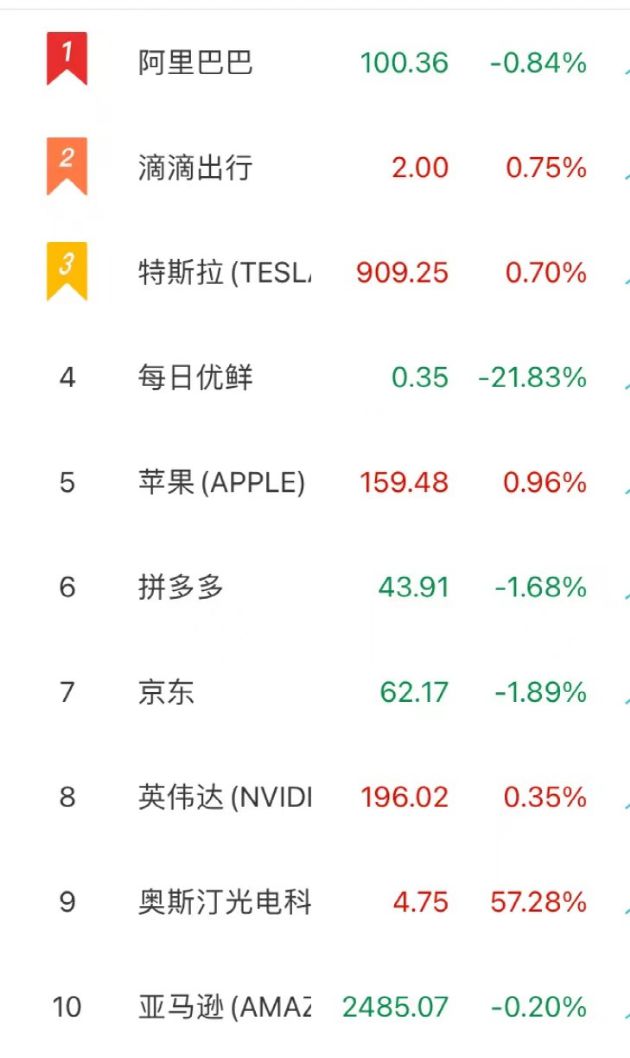View 滴滴出行 stock details

pyautogui.click(x=195, y=168)
